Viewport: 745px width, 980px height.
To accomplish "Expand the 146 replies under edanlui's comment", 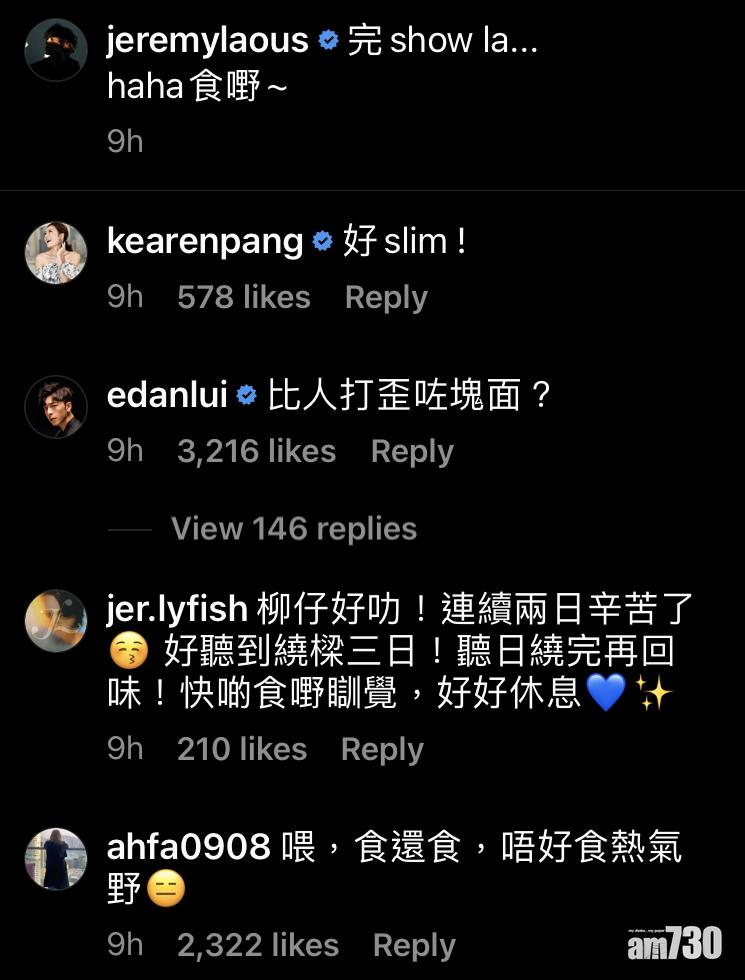I will coord(294,528).
